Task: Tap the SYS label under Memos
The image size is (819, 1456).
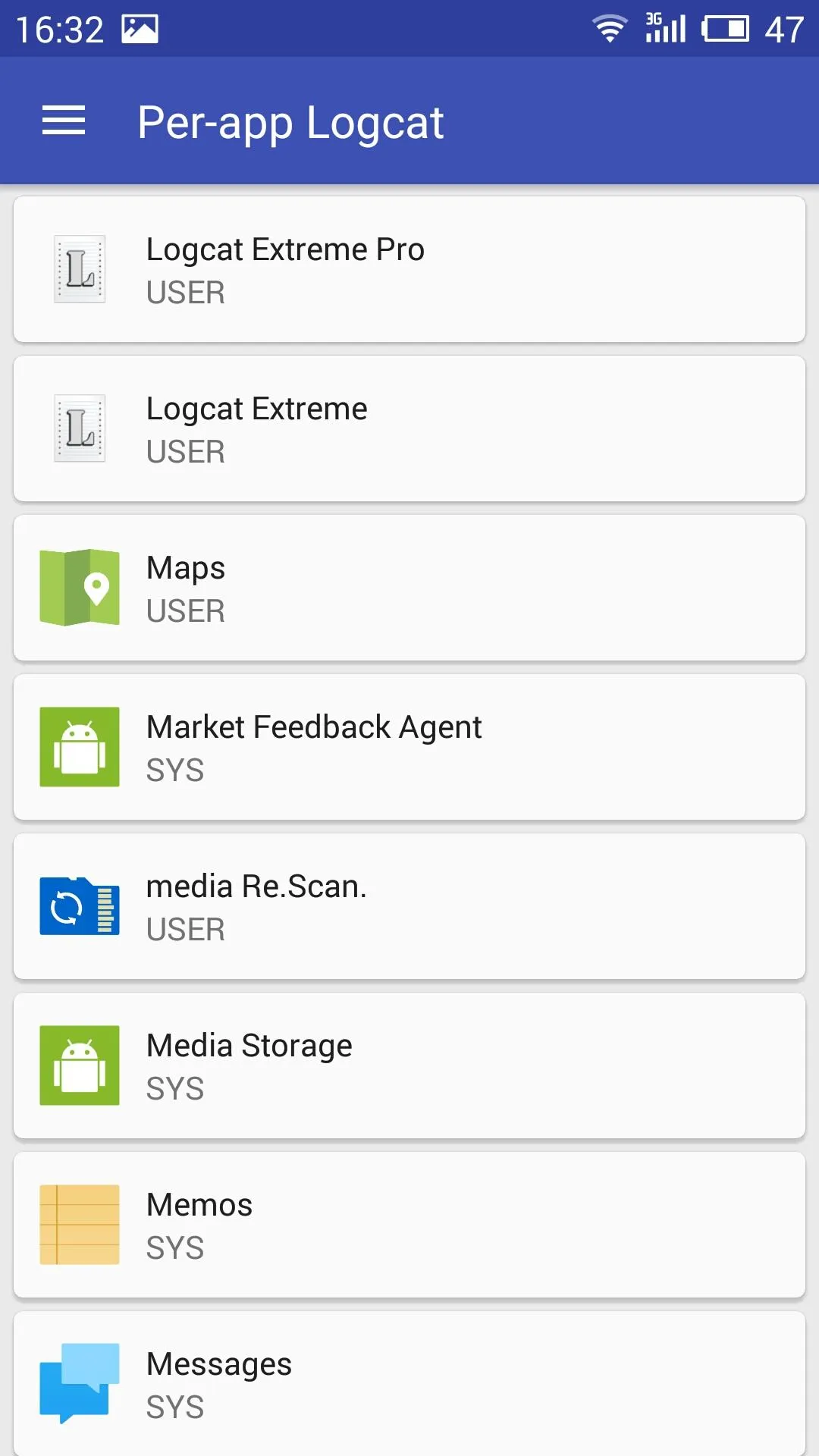Action: pyautogui.click(x=174, y=1247)
